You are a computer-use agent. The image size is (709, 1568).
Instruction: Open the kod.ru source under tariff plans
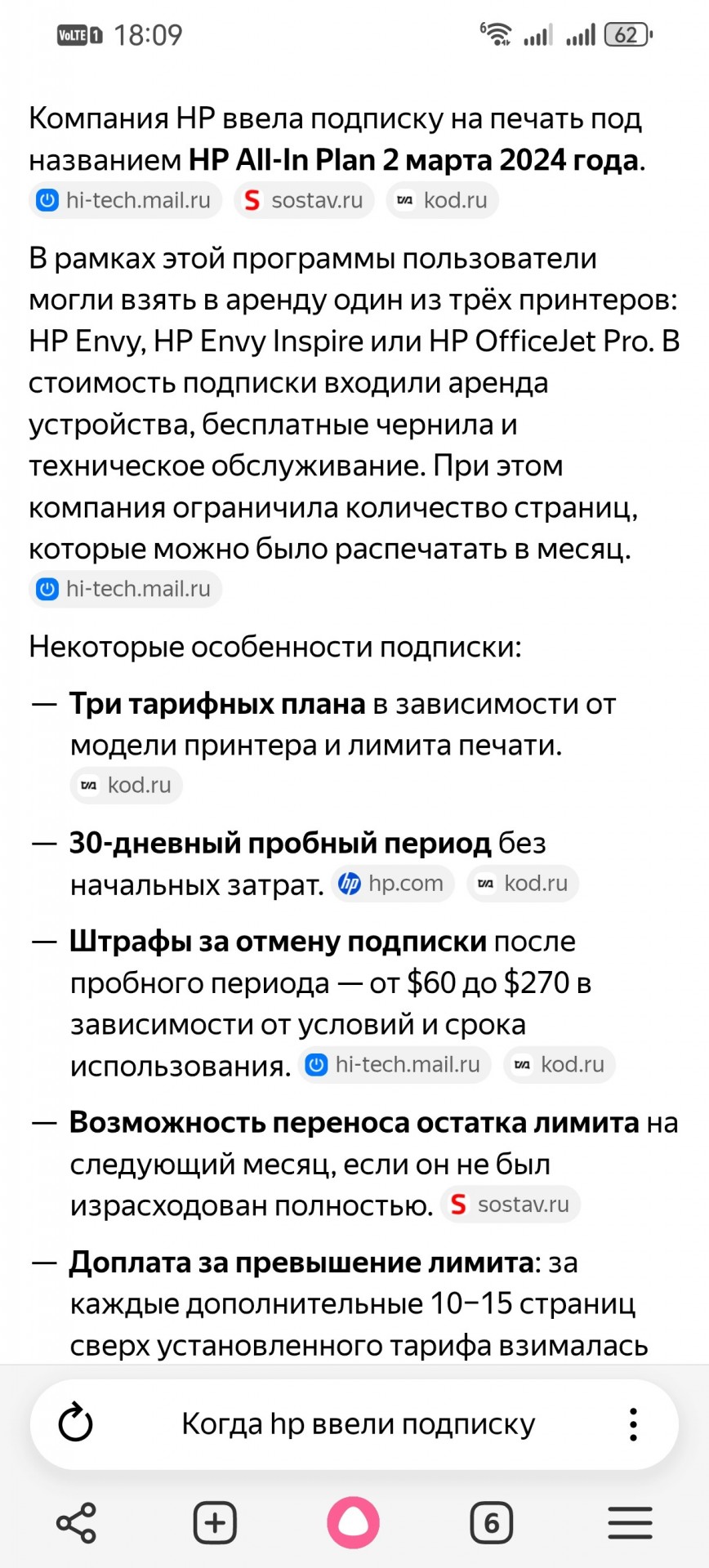pyautogui.click(x=127, y=786)
